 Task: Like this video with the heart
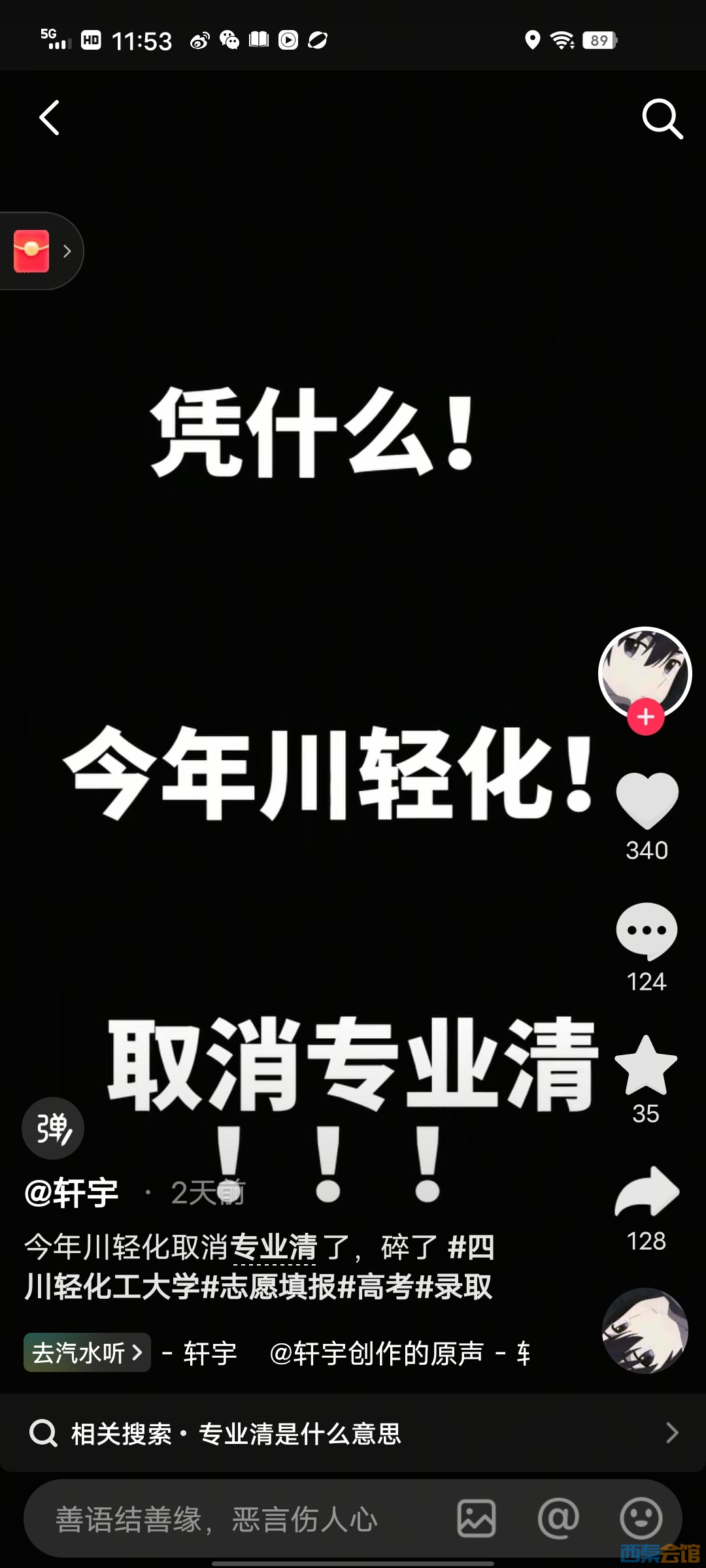[x=647, y=800]
